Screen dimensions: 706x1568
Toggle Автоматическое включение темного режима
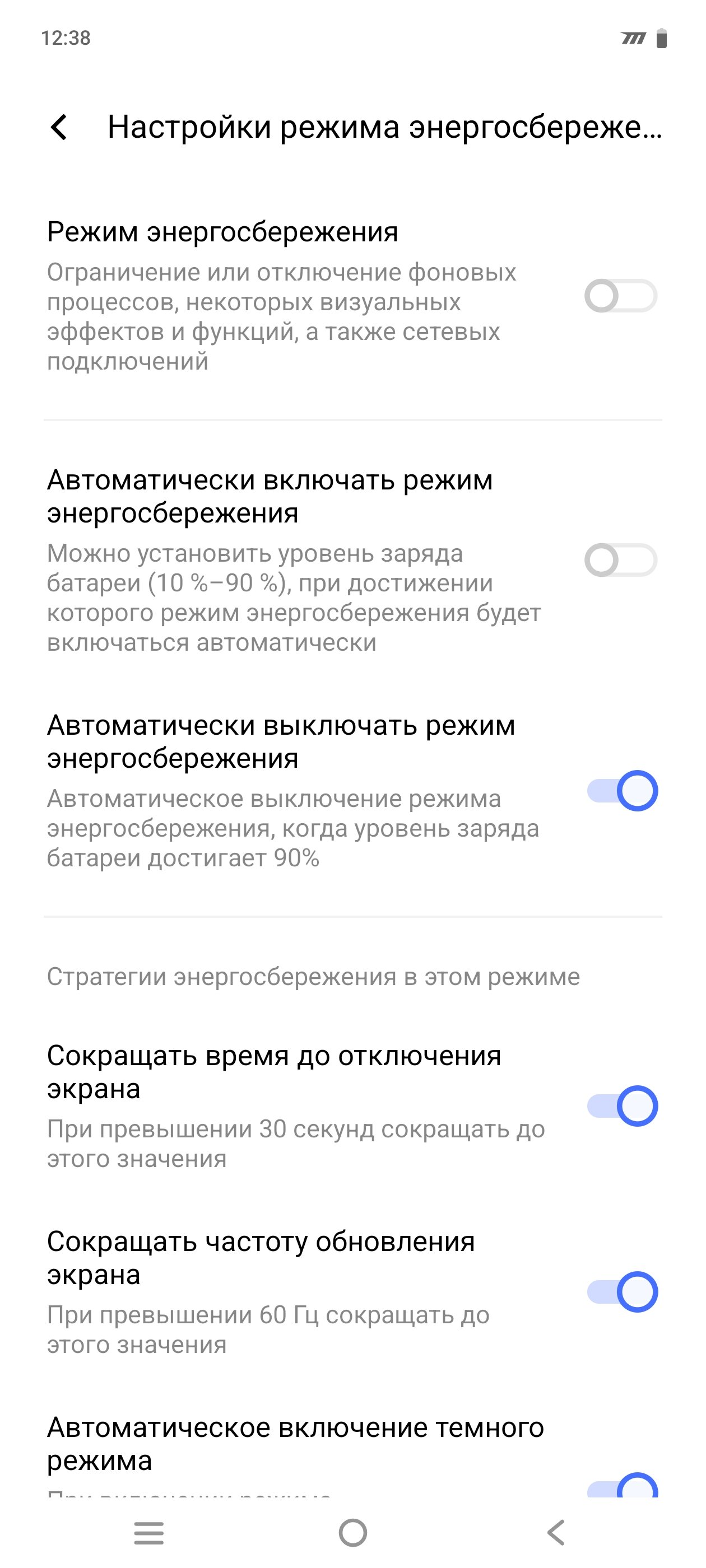coord(622,1485)
